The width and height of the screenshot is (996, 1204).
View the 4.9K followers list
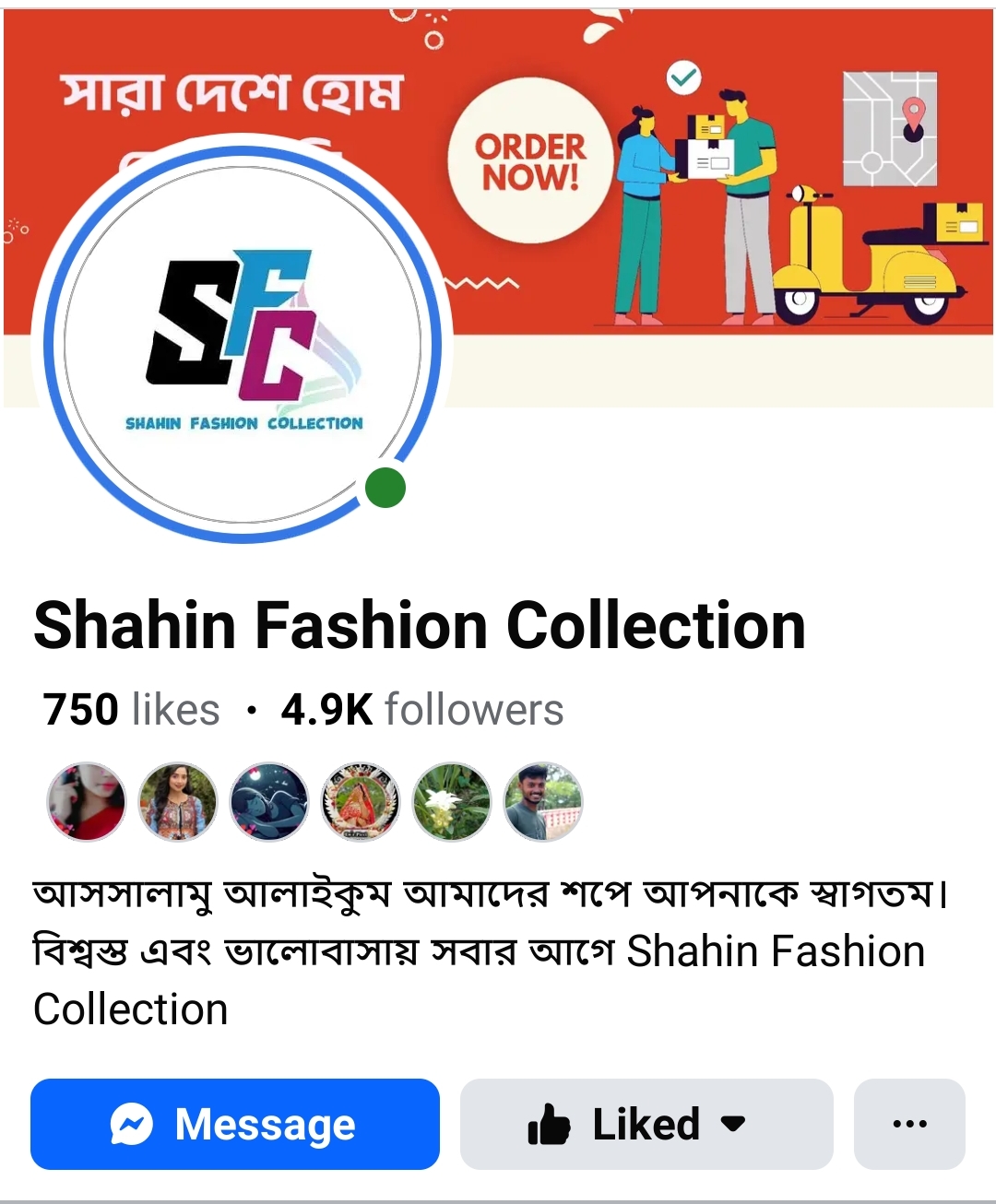point(421,710)
